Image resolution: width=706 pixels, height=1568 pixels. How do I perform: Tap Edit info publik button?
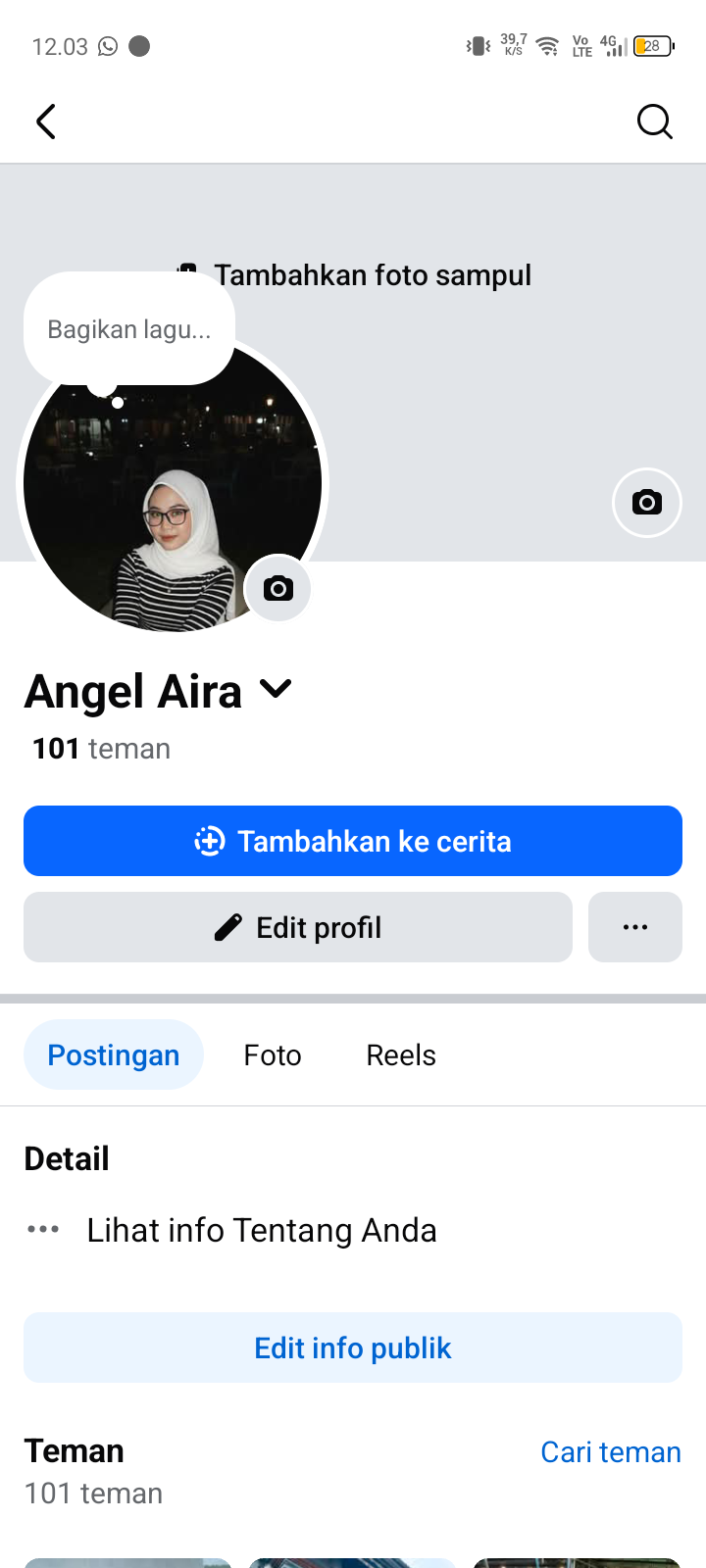(353, 1347)
